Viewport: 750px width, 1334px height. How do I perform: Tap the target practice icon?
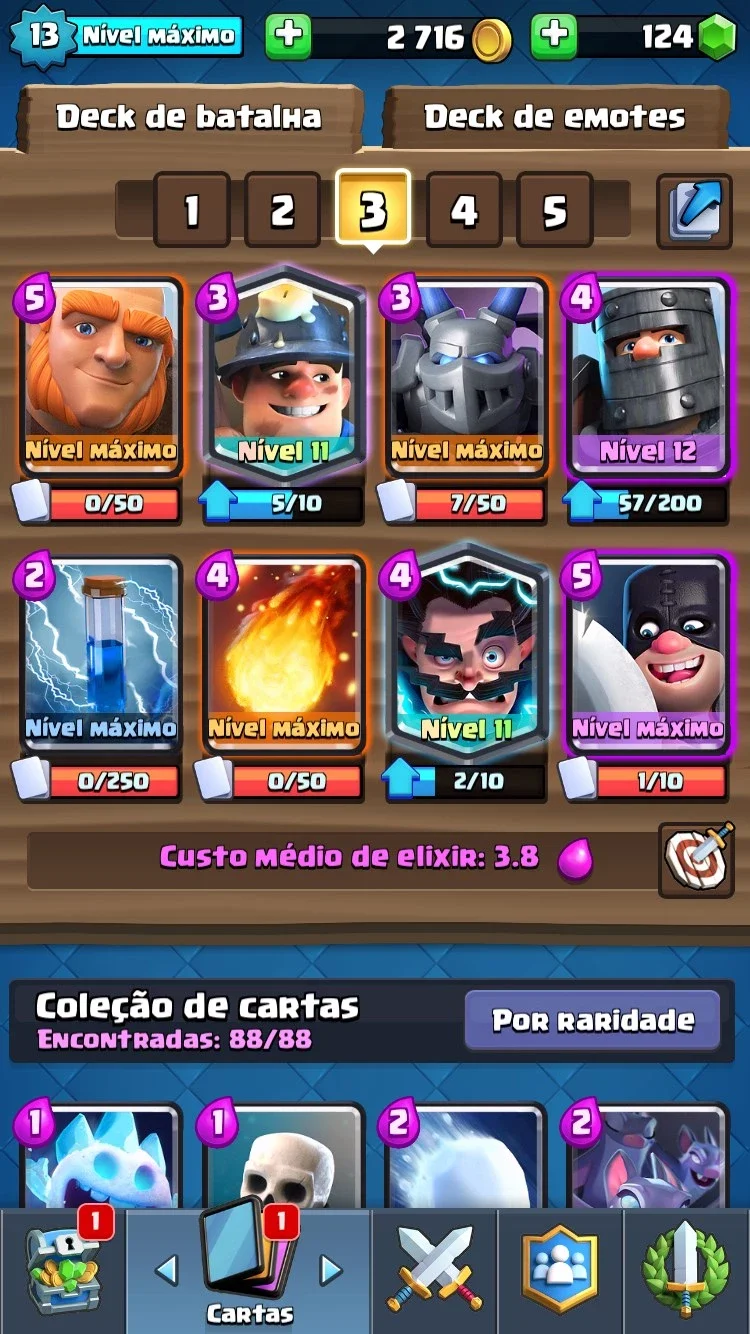696,859
